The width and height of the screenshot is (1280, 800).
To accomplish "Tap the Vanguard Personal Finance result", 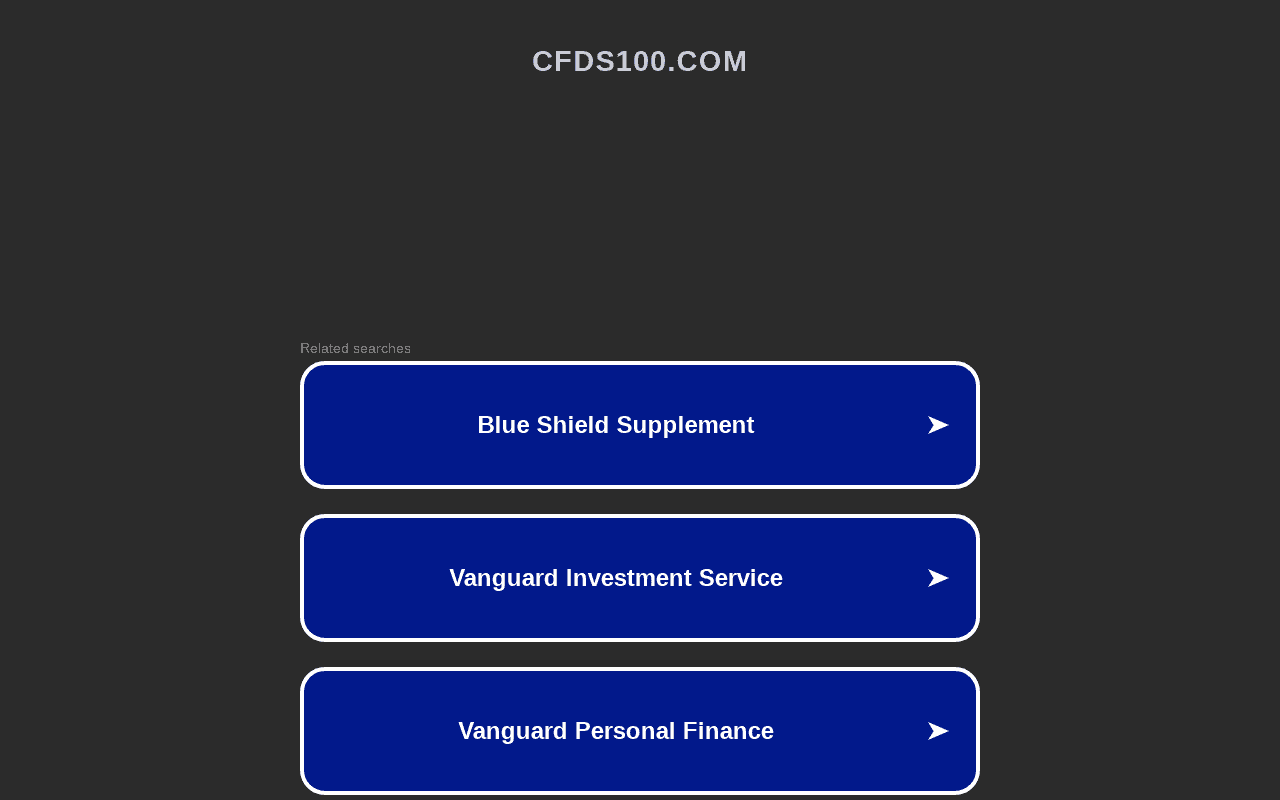I will pos(639,731).
